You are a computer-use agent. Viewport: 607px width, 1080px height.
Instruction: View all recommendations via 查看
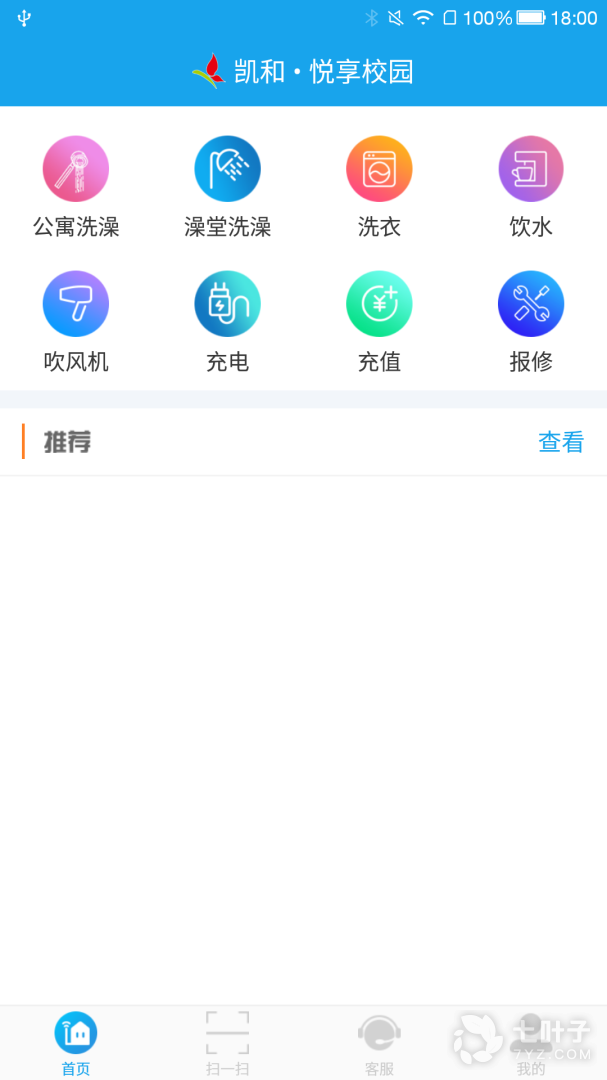(x=561, y=442)
